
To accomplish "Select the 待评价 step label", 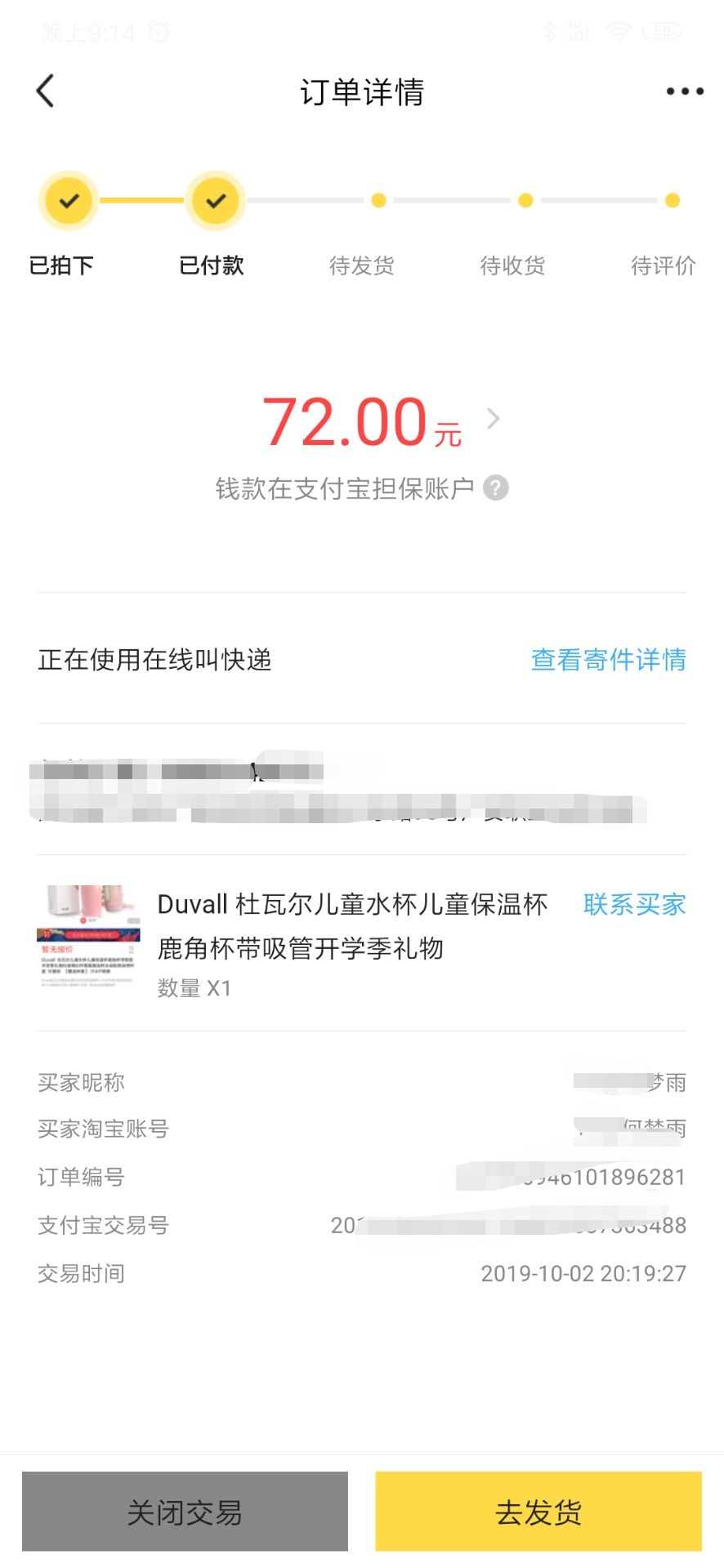I will (x=664, y=266).
